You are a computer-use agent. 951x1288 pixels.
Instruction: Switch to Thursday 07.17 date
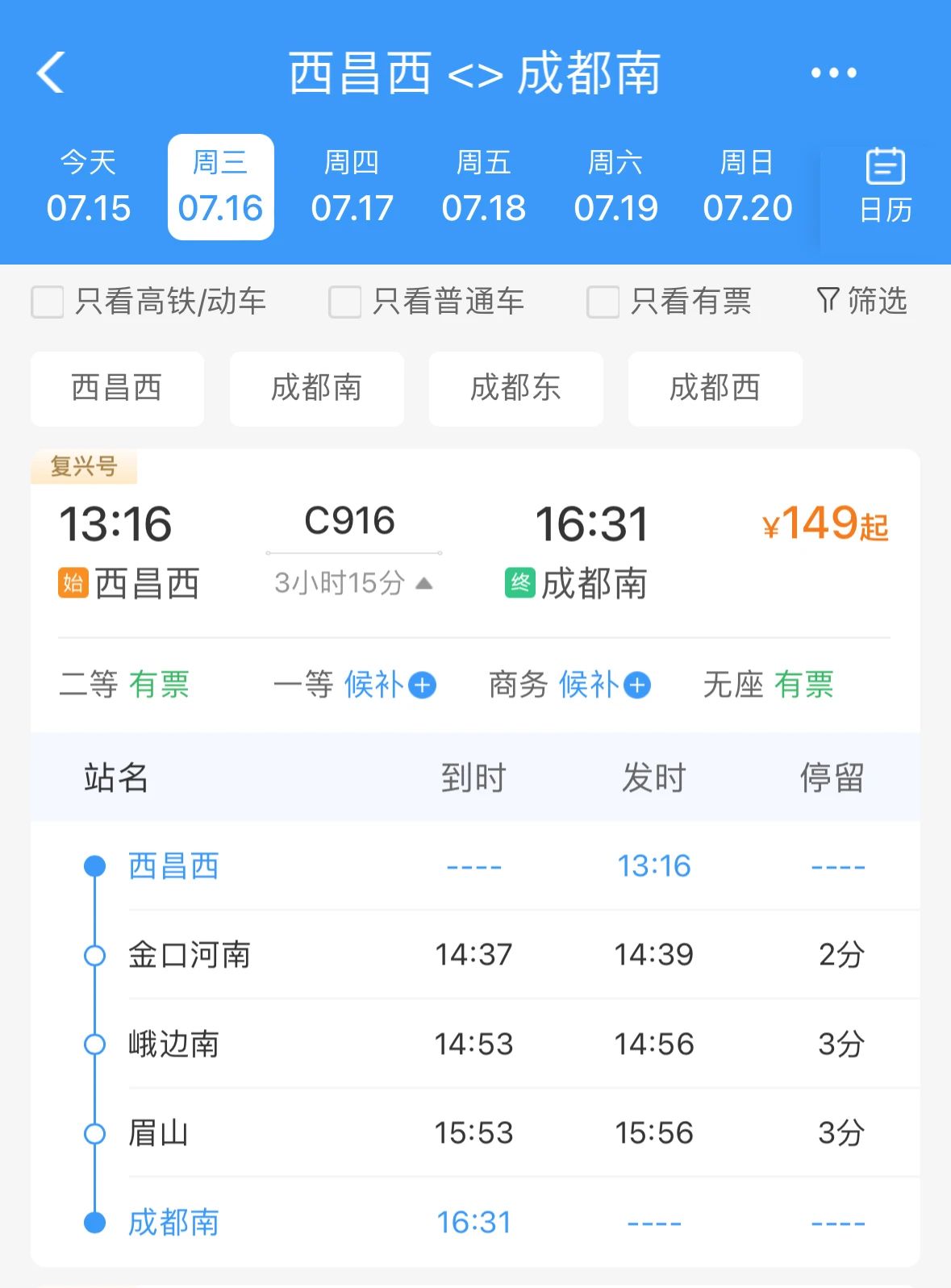(x=352, y=187)
